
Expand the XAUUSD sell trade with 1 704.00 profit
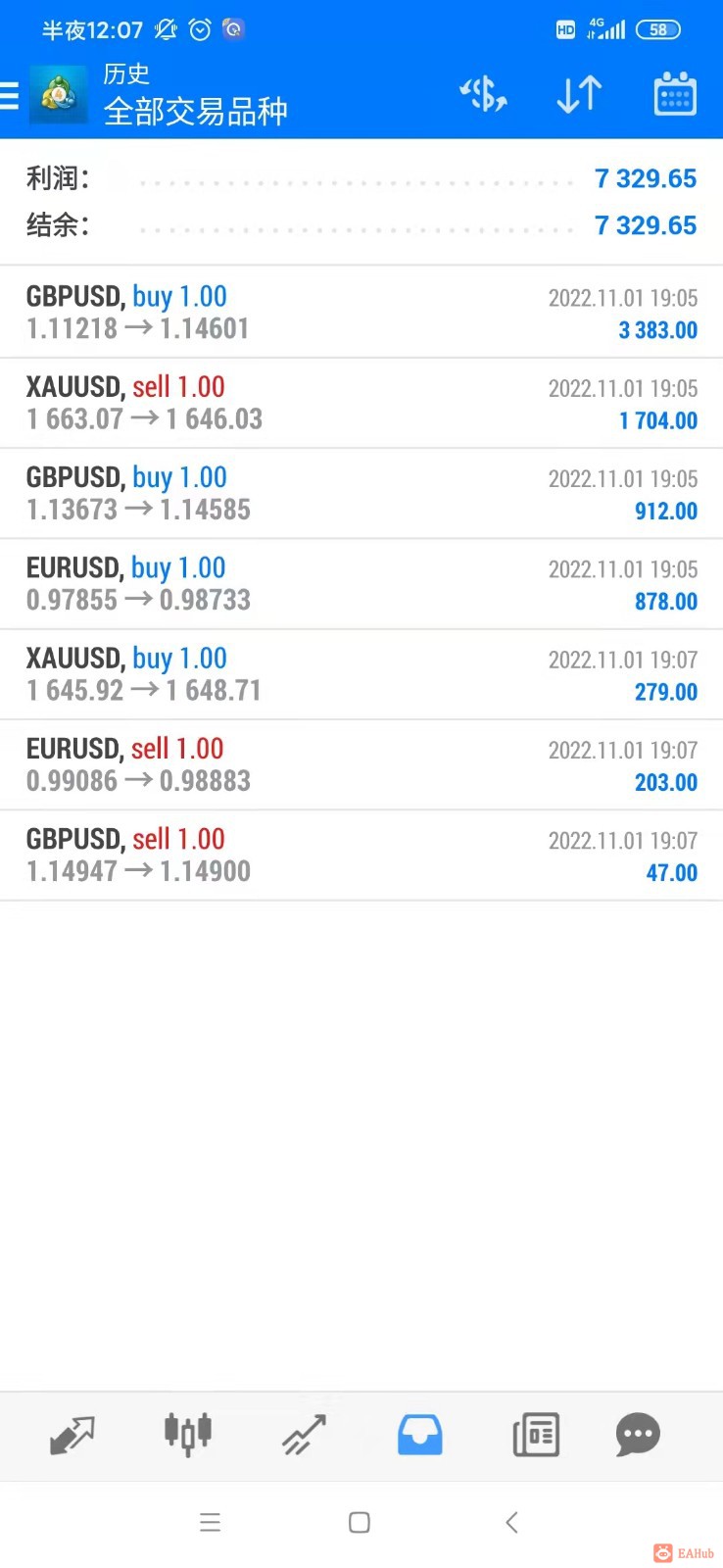[361, 403]
